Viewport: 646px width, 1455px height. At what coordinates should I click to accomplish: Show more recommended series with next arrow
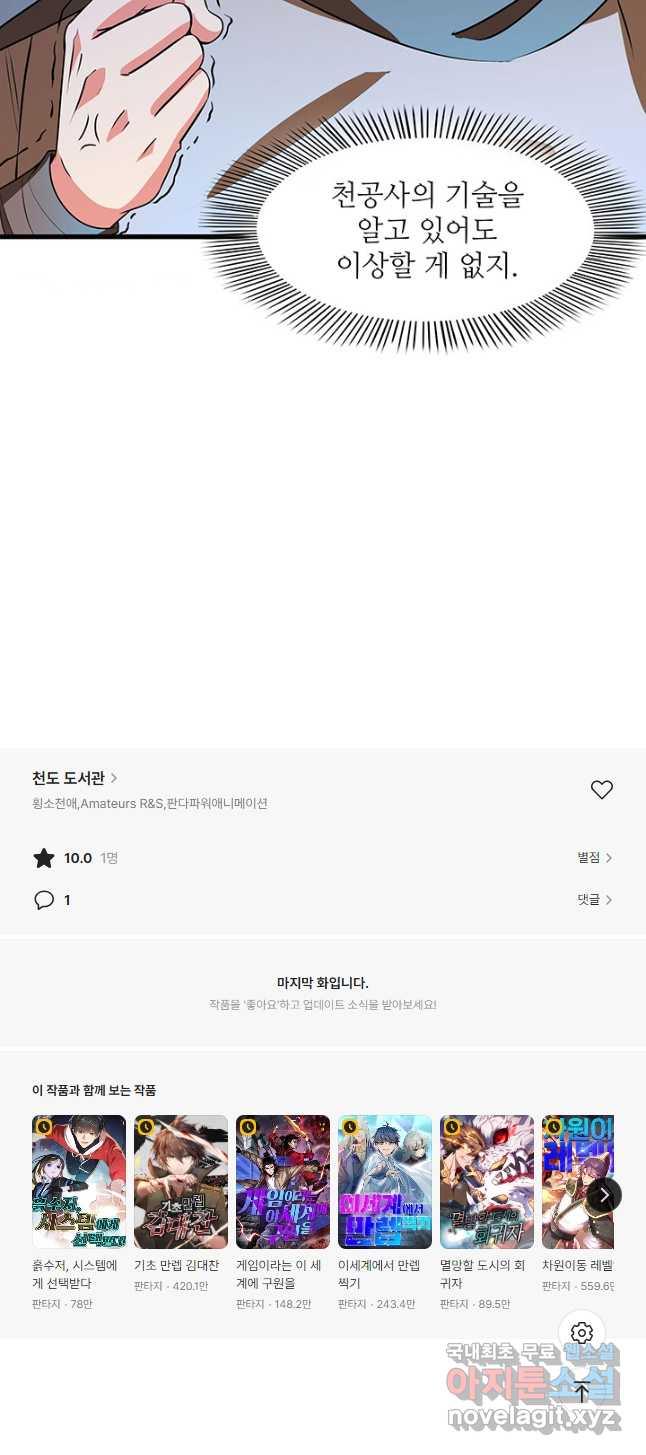[604, 1194]
